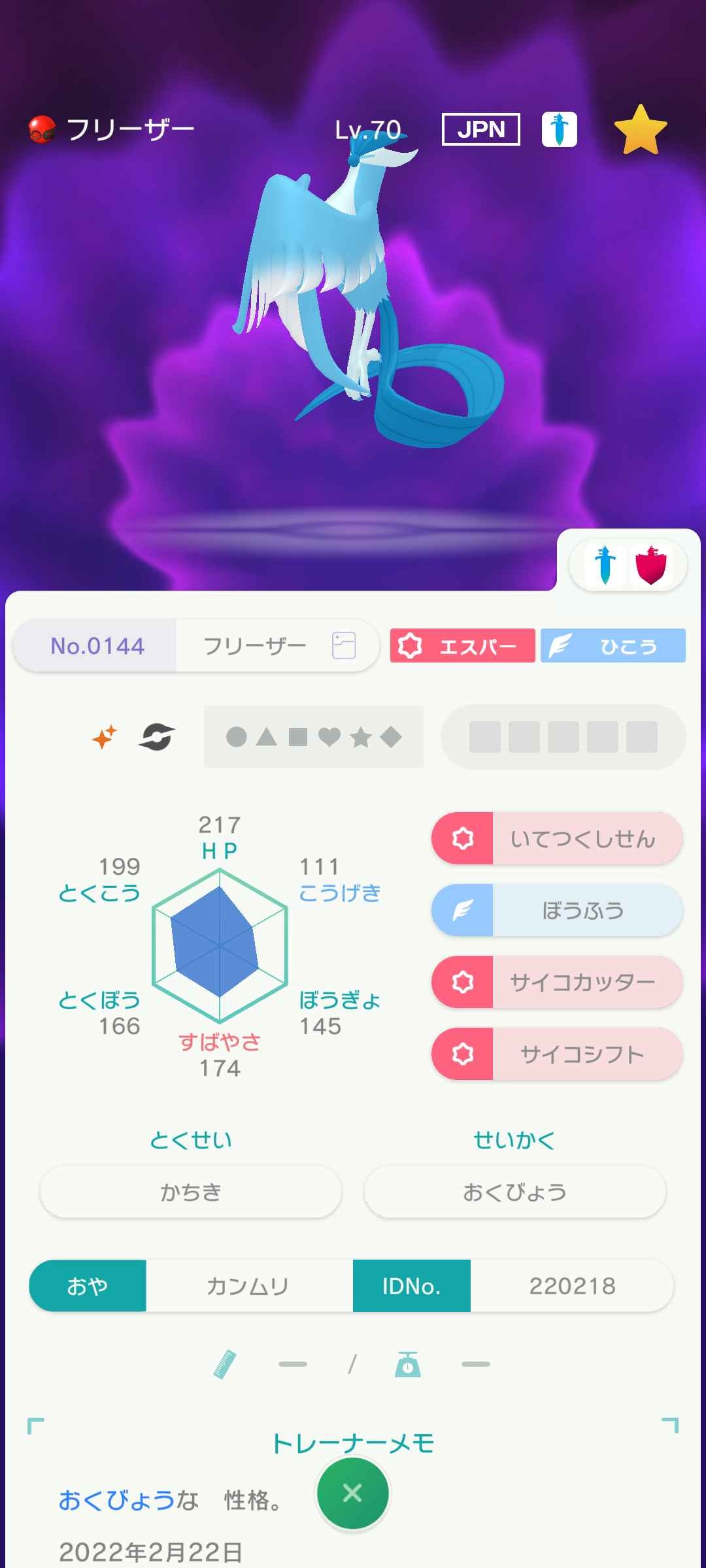The height and width of the screenshot is (1568, 706).
Task: Tap the favorite star icon
Action: tap(640, 130)
